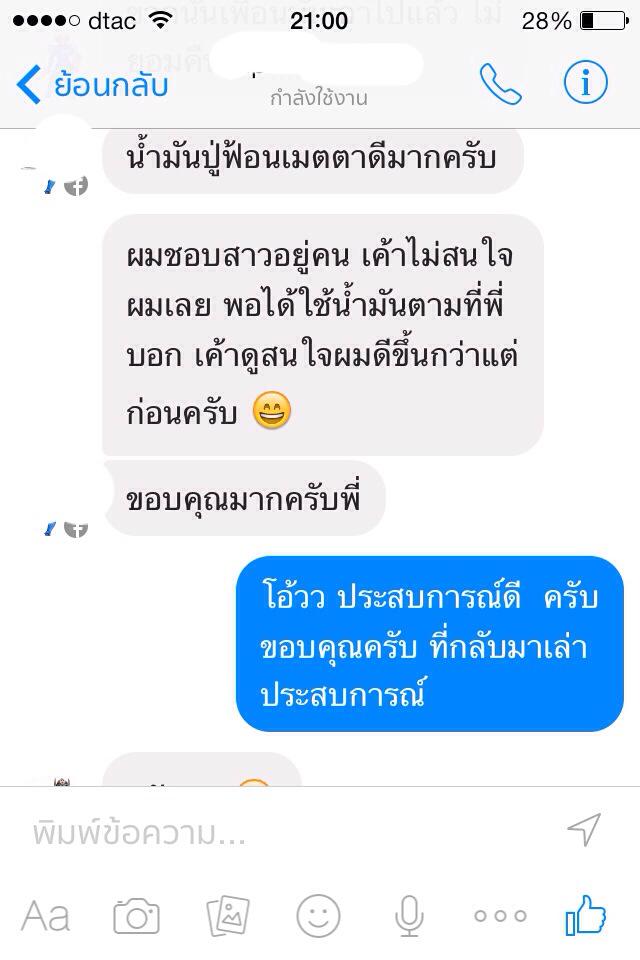Open the emoji and sticker picker
This screenshot has width=640, height=960.
(319, 915)
